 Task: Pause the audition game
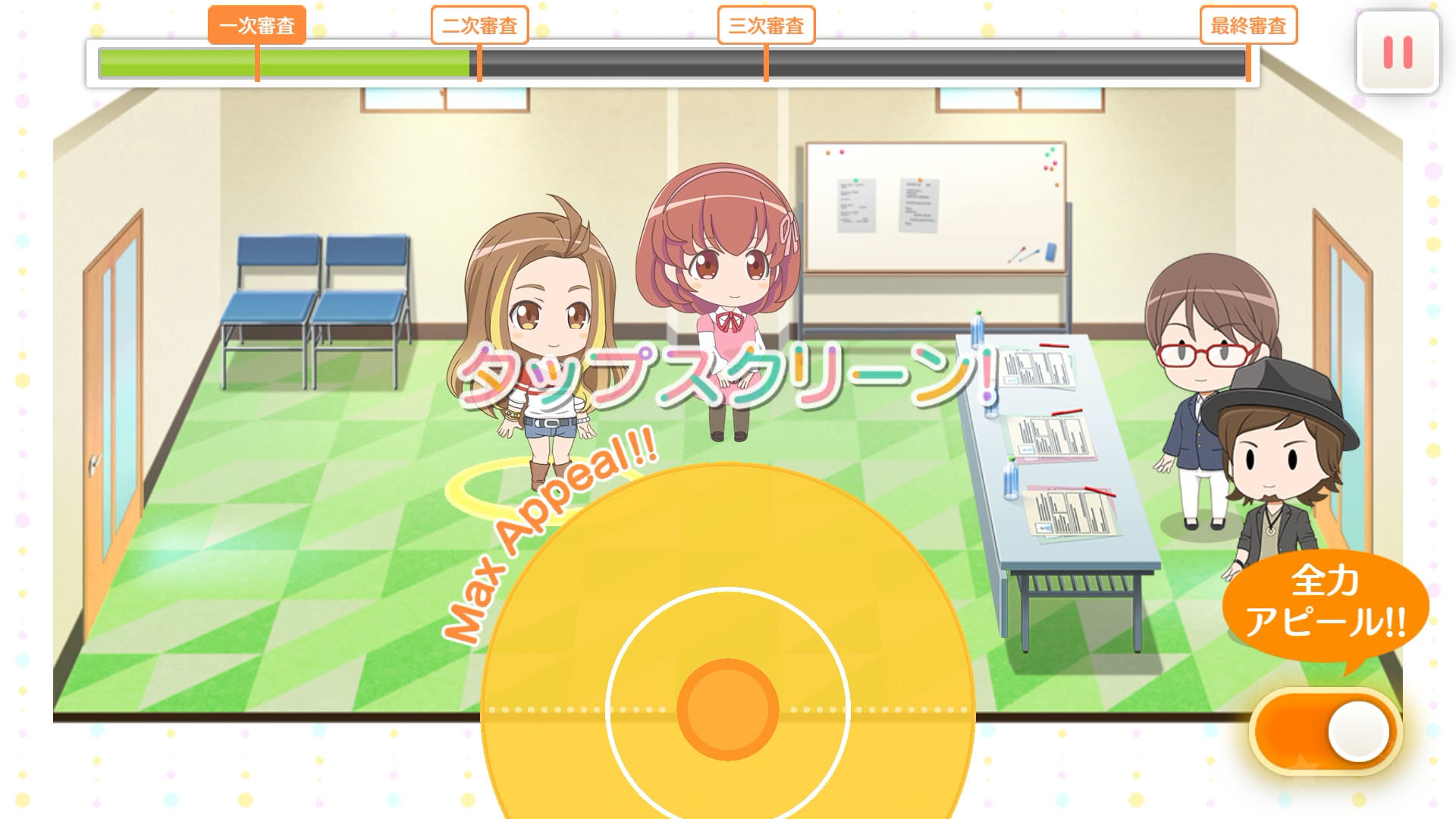[1398, 53]
